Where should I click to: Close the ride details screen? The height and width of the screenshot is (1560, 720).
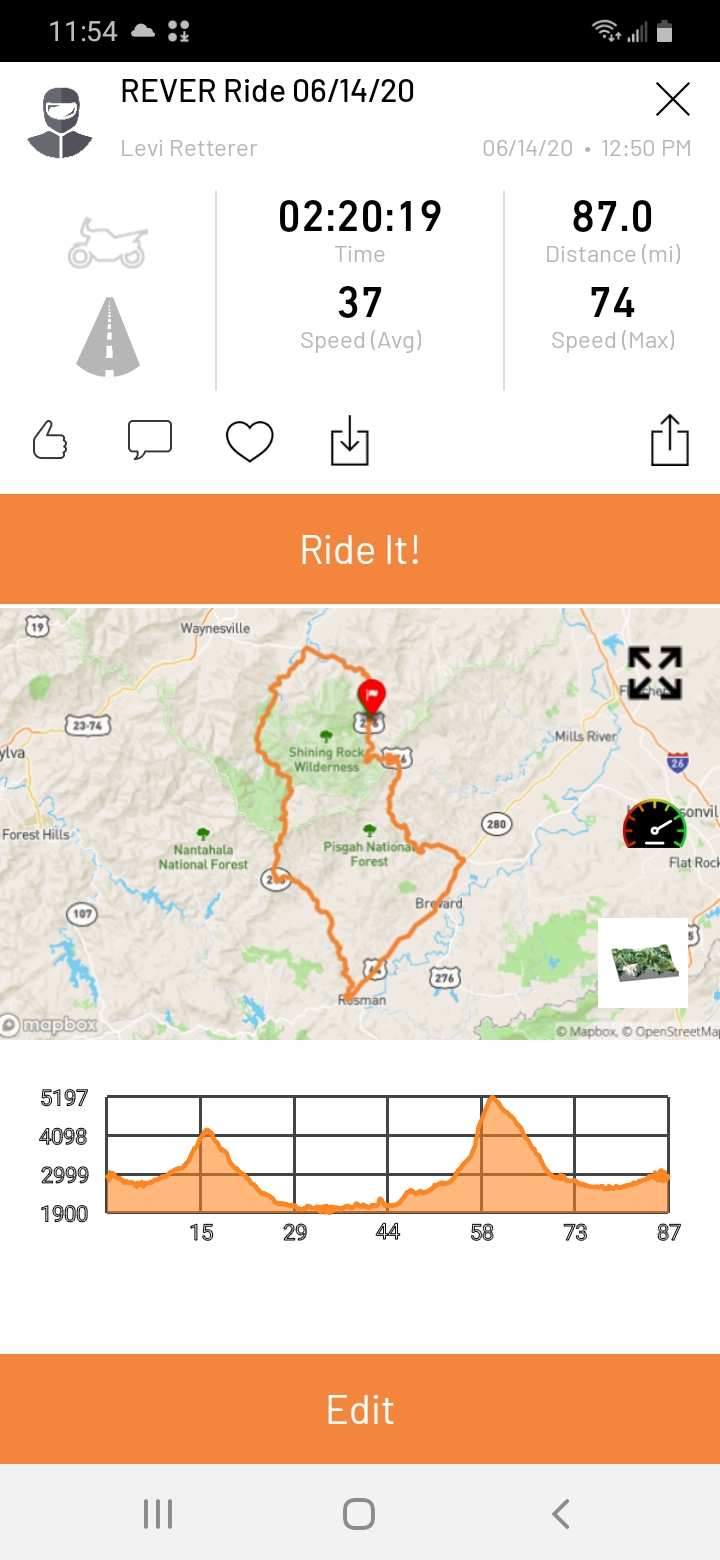tap(672, 99)
